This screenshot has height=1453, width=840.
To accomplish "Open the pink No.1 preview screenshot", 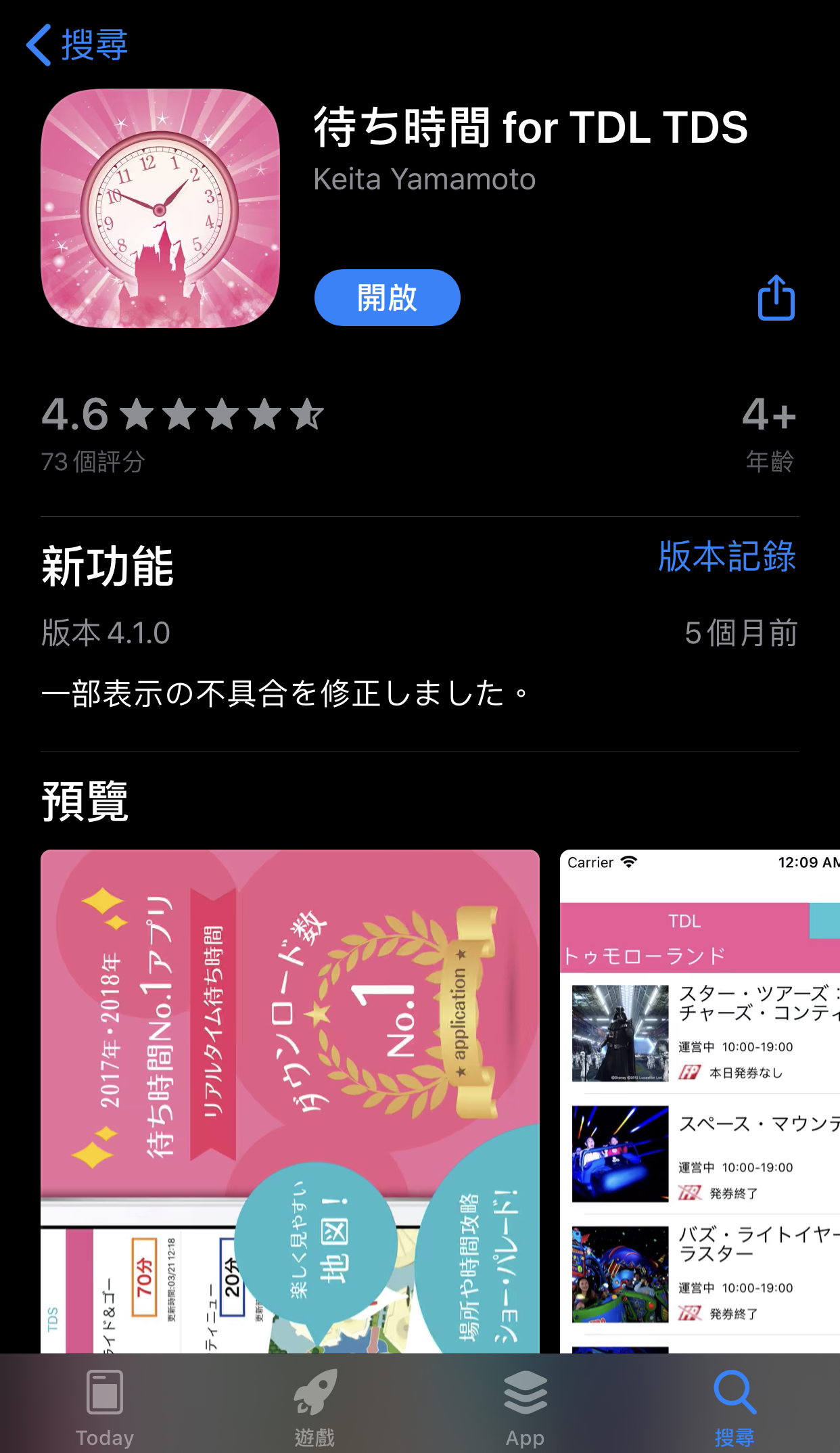I will (289, 1101).
